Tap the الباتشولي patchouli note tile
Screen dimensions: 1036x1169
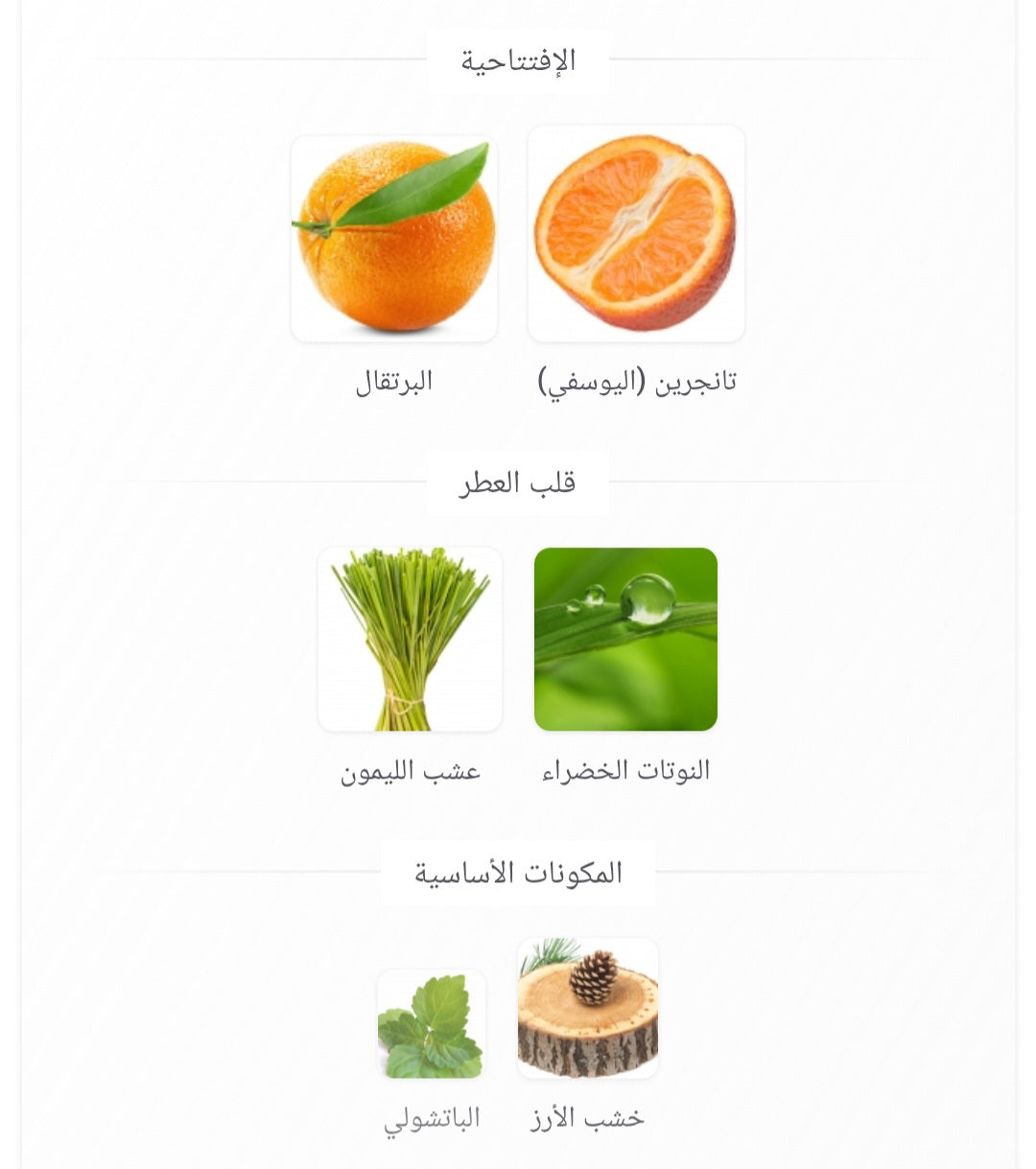(x=432, y=1024)
